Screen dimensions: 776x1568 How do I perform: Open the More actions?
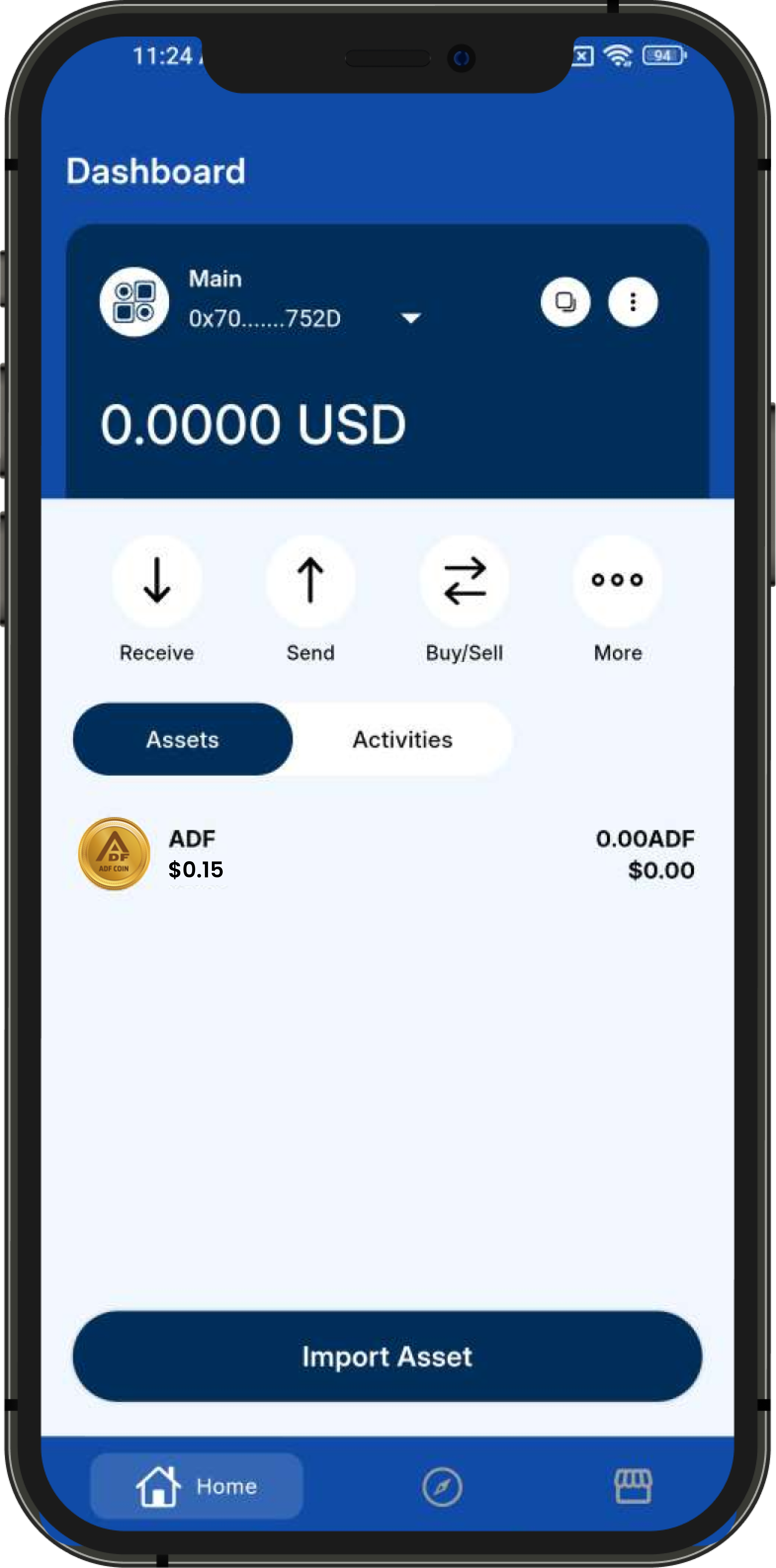coord(618,581)
